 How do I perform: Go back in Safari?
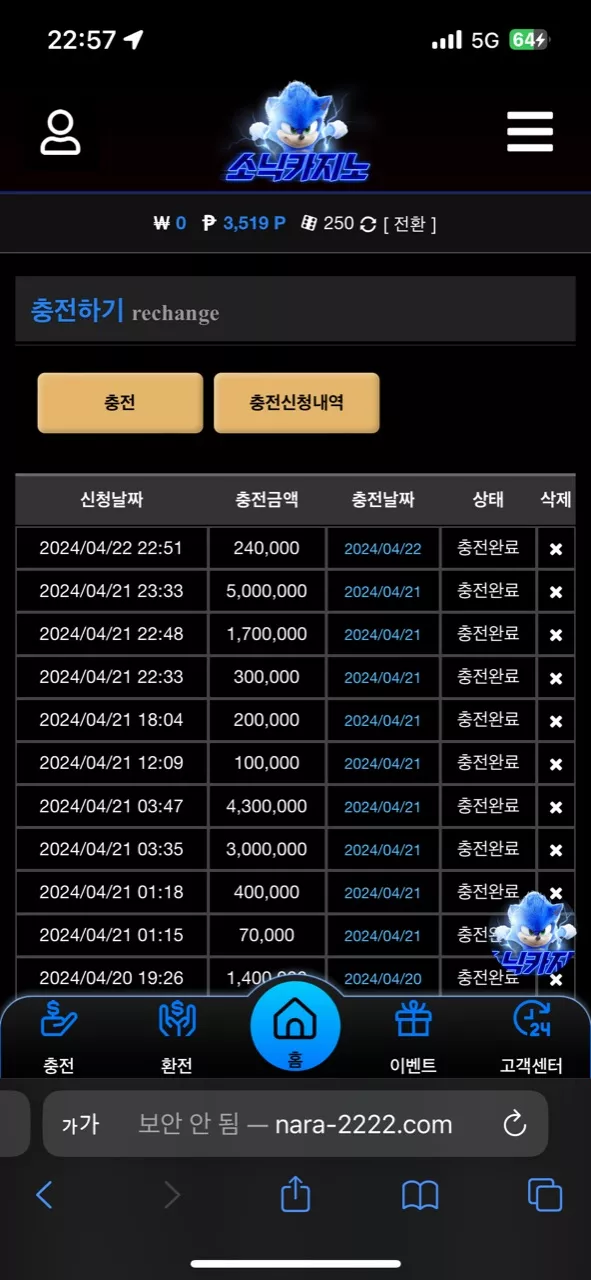coord(44,1194)
